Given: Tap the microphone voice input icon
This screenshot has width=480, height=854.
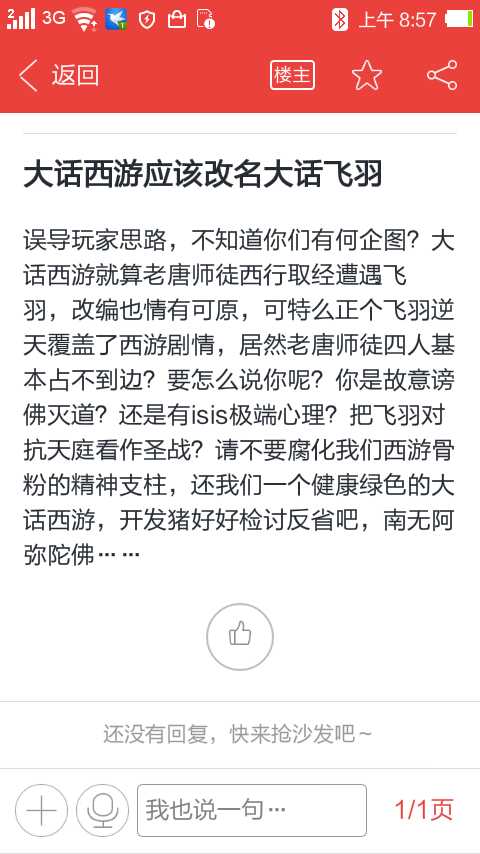Looking at the screenshot, I should [x=102, y=810].
